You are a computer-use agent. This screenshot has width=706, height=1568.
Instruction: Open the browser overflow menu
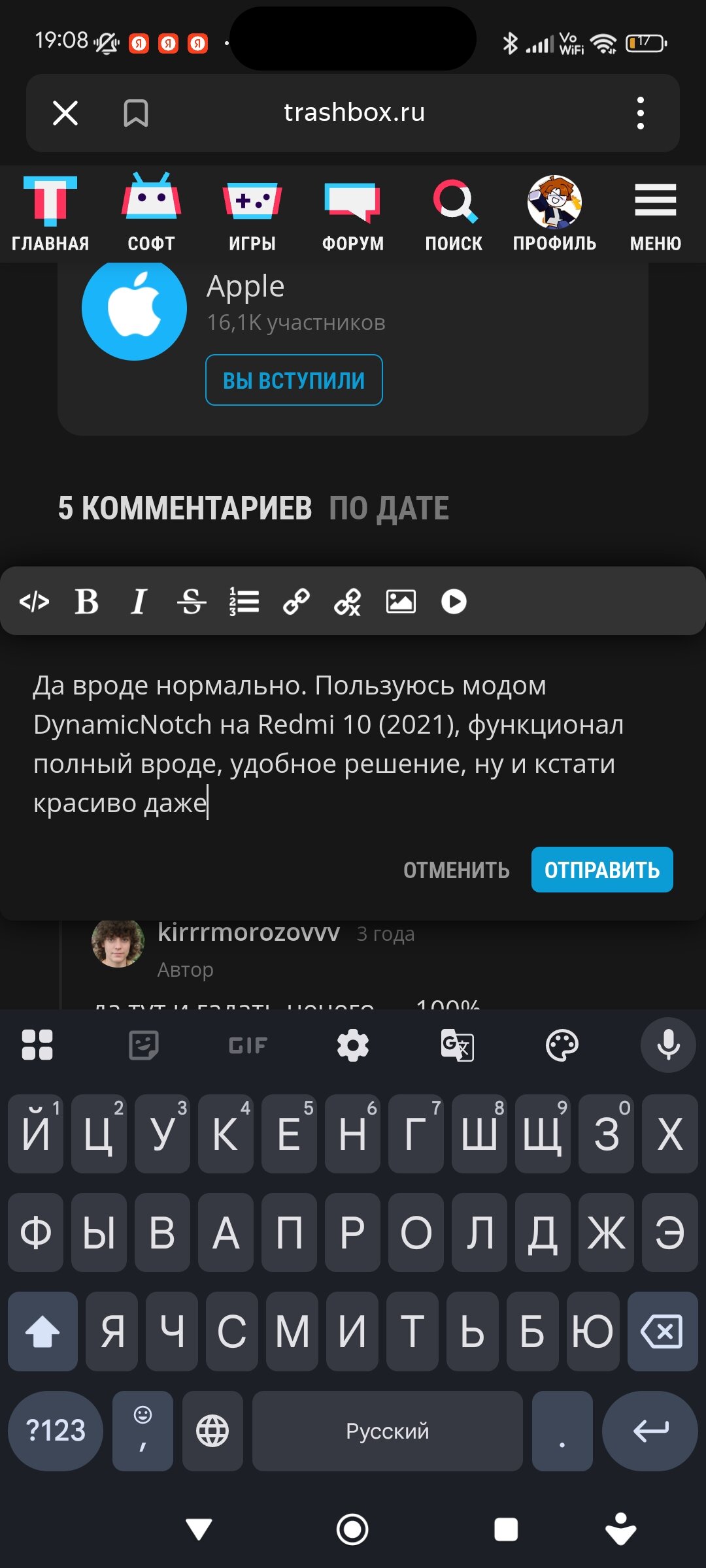(641, 113)
